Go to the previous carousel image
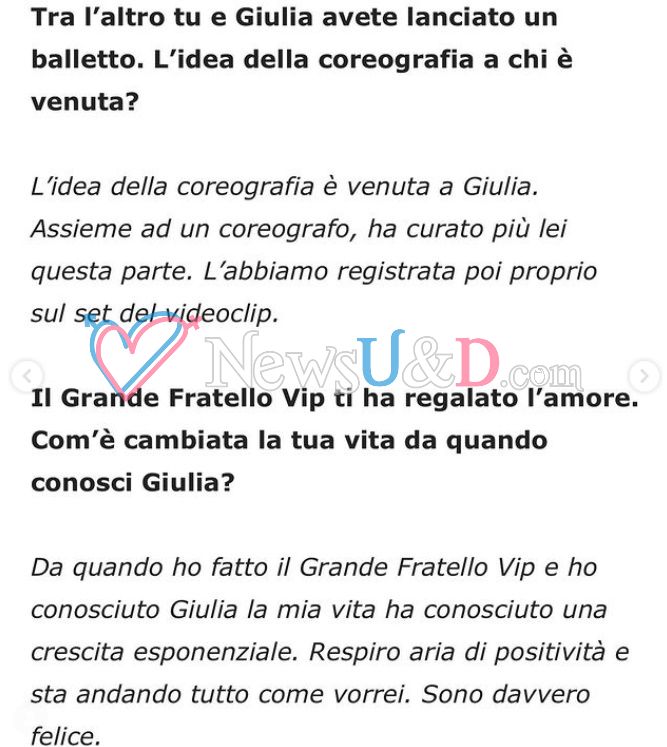This screenshot has height=747, width=667. pos(27,376)
